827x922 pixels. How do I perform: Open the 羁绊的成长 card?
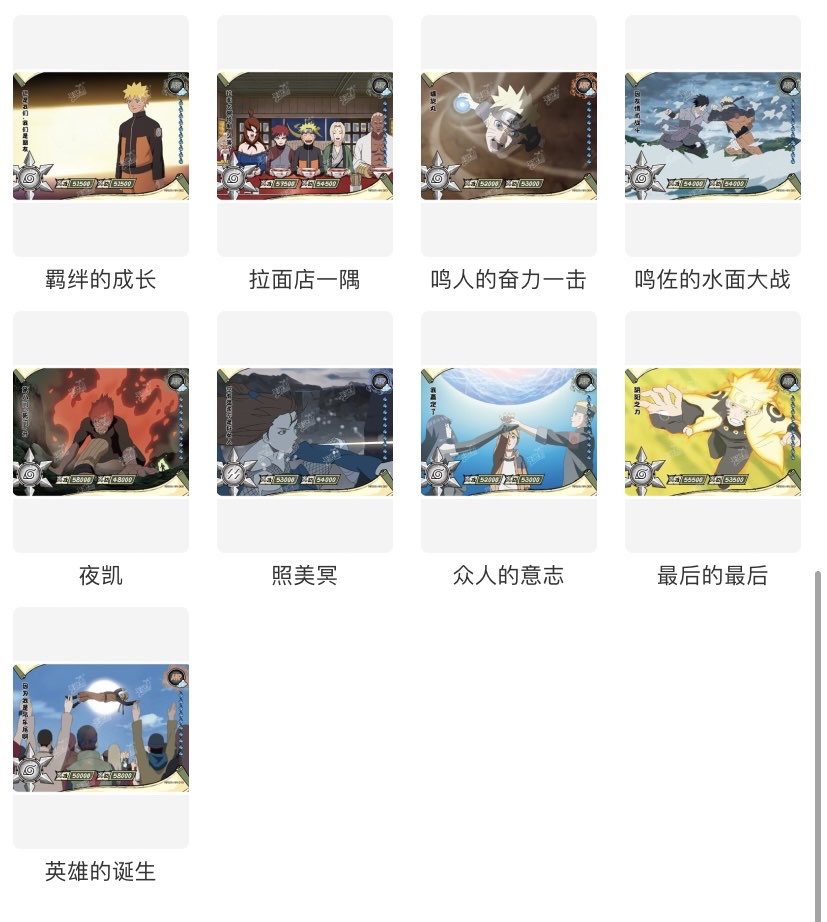click(x=100, y=136)
